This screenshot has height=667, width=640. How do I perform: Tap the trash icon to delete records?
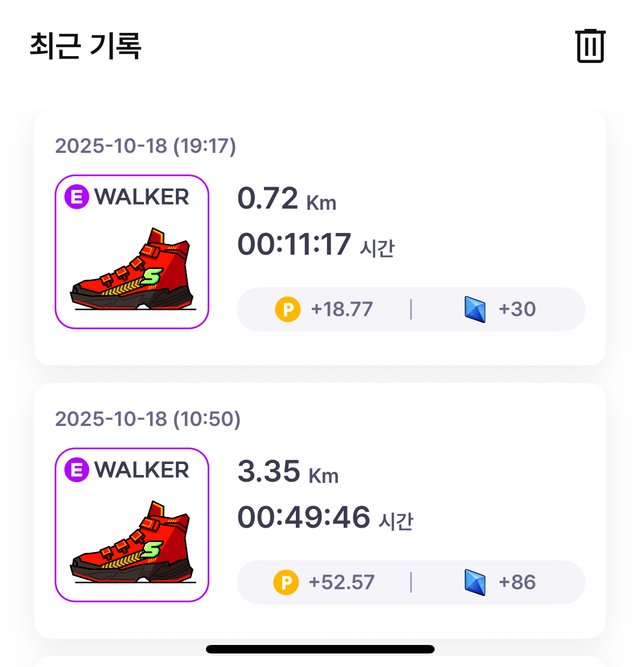(590, 46)
